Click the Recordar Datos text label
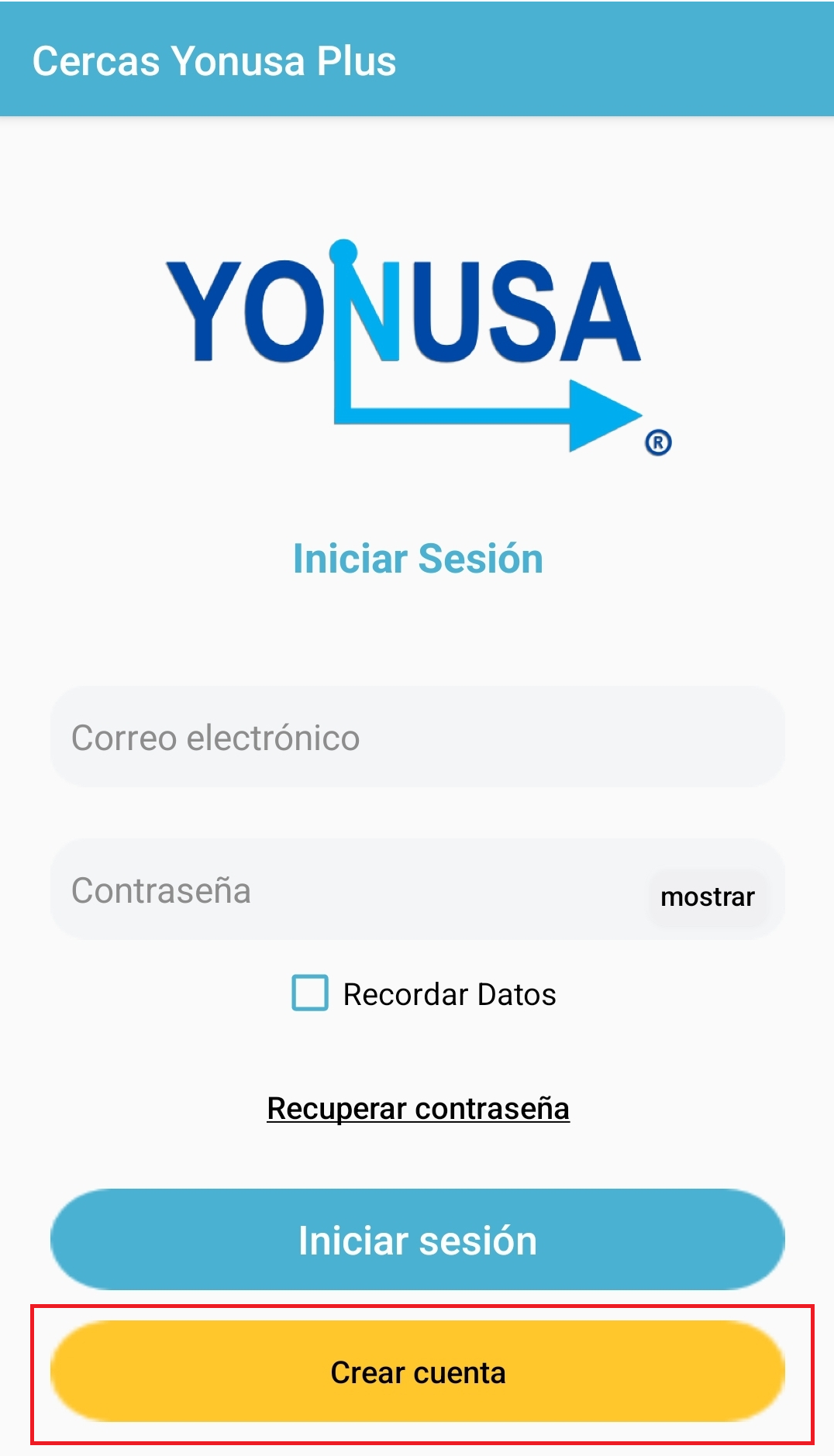This screenshot has height=1456, width=834. [448, 994]
